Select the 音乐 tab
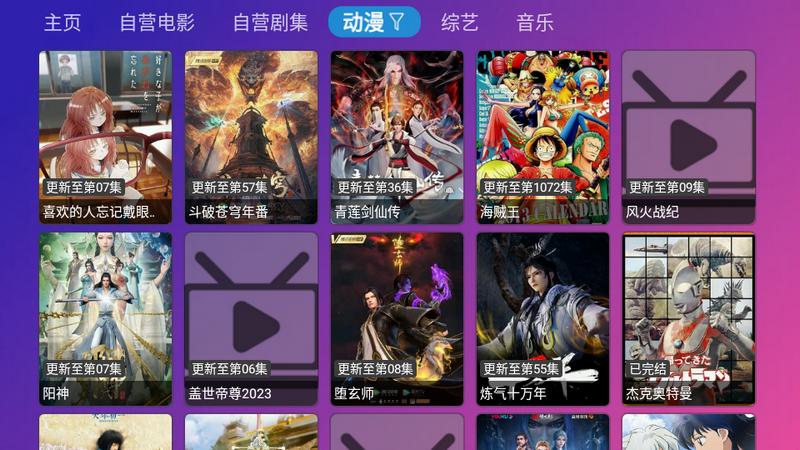The width and height of the screenshot is (800, 450). pyautogui.click(x=535, y=22)
